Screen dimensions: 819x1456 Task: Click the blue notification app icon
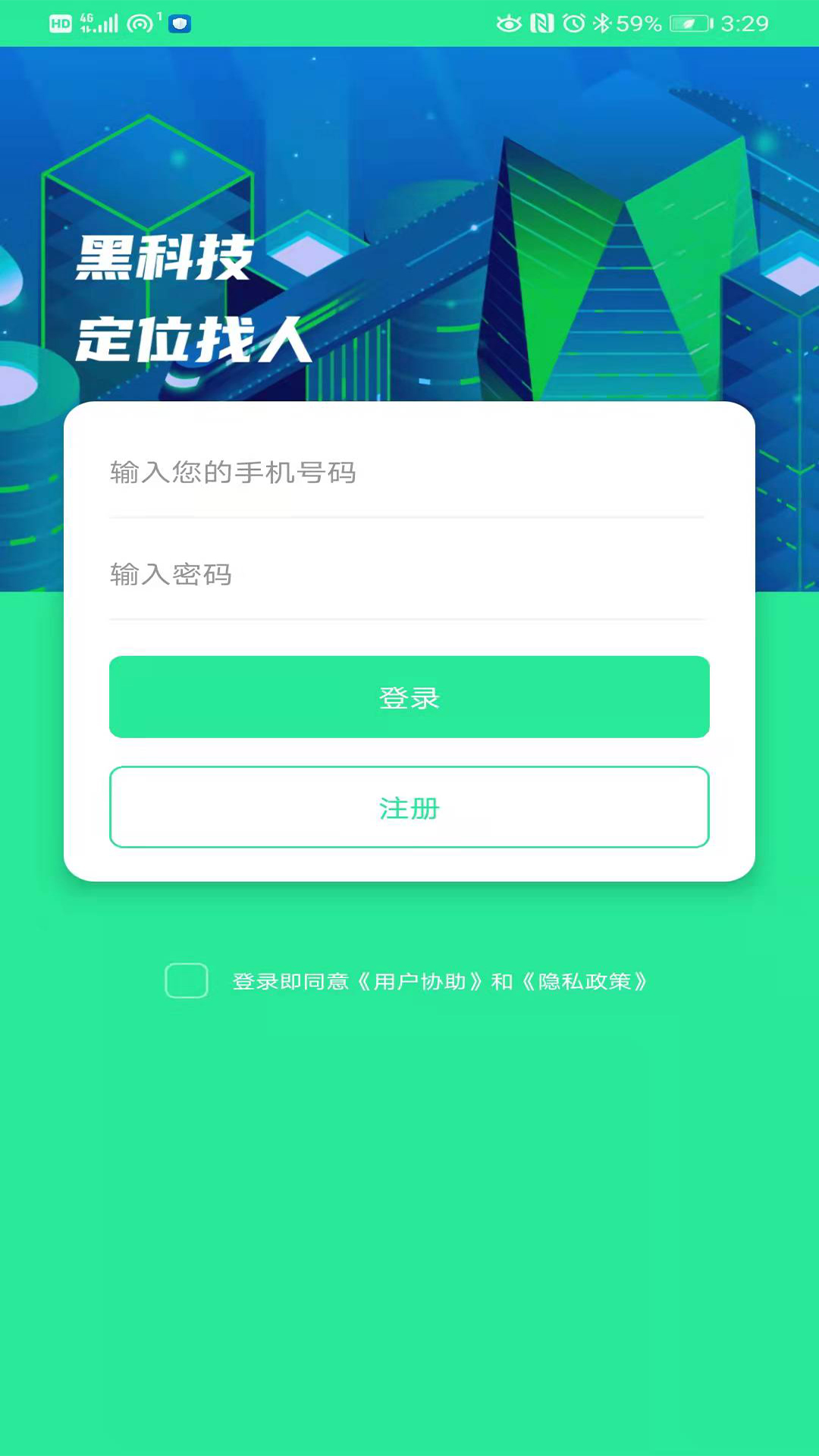tap(180, 24)
